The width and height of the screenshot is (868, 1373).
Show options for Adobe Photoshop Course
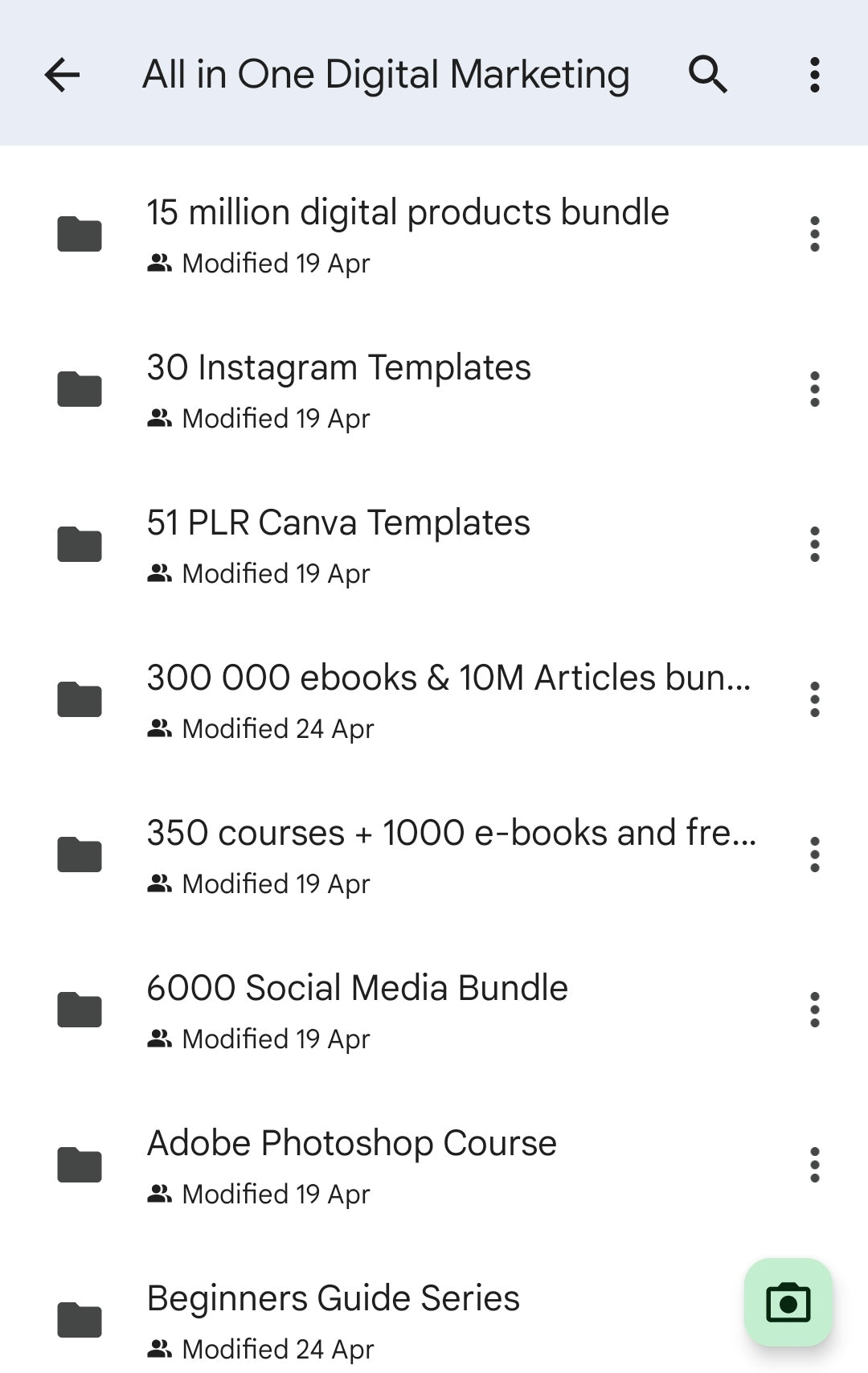point(814,1165)
